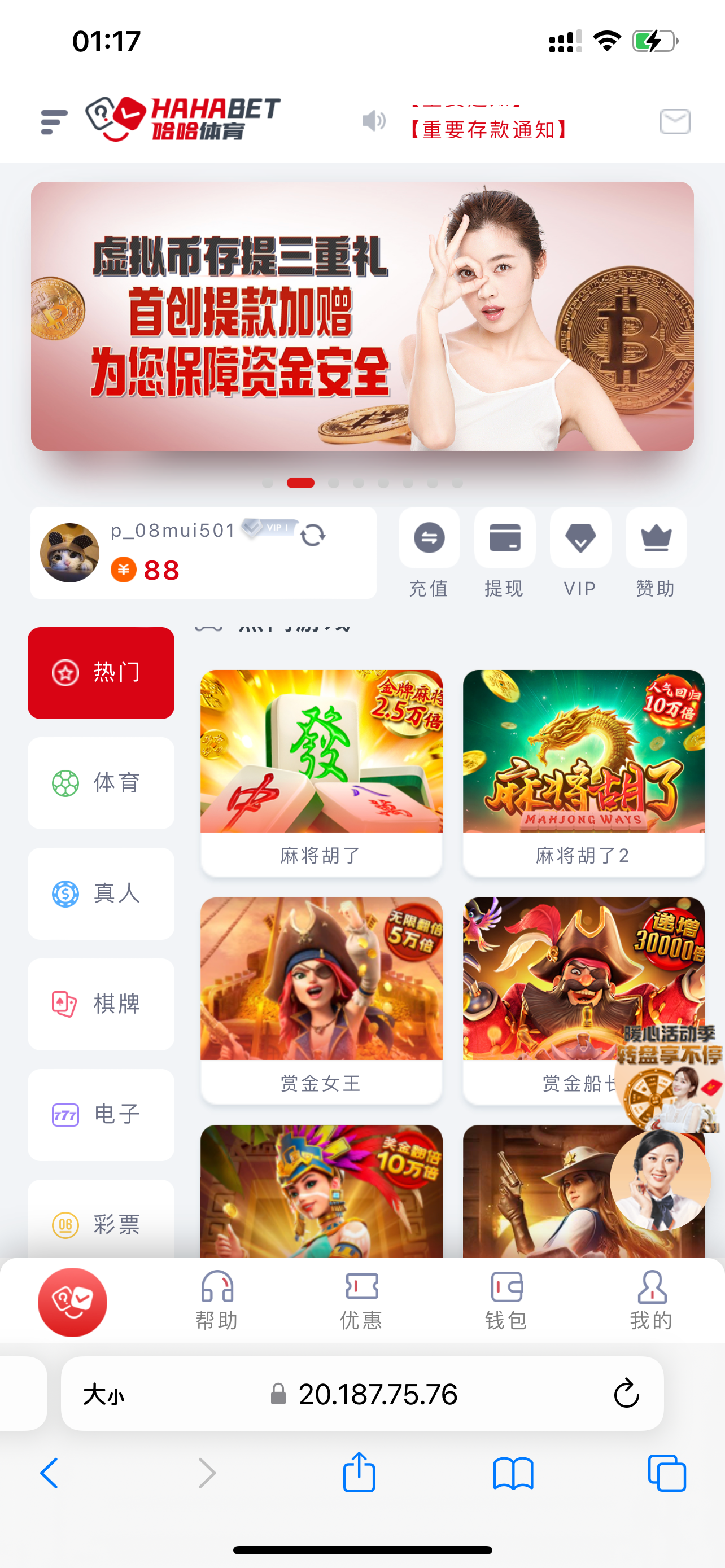Go to 帮助 help tab

217,1301
